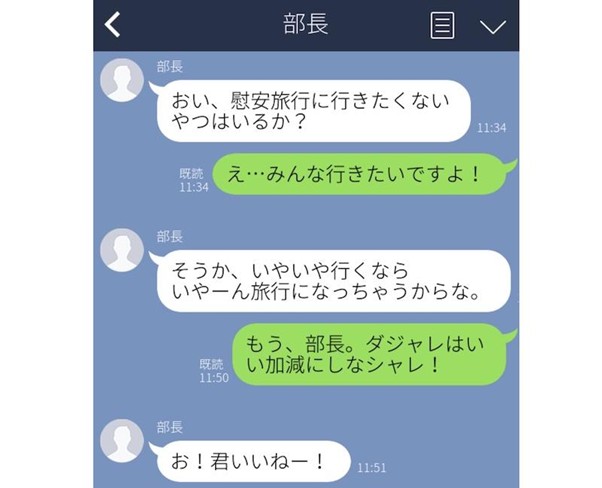Expand the chat dropdown menu chevron
This screenshot has width=602, height=488.
[492, 26]
